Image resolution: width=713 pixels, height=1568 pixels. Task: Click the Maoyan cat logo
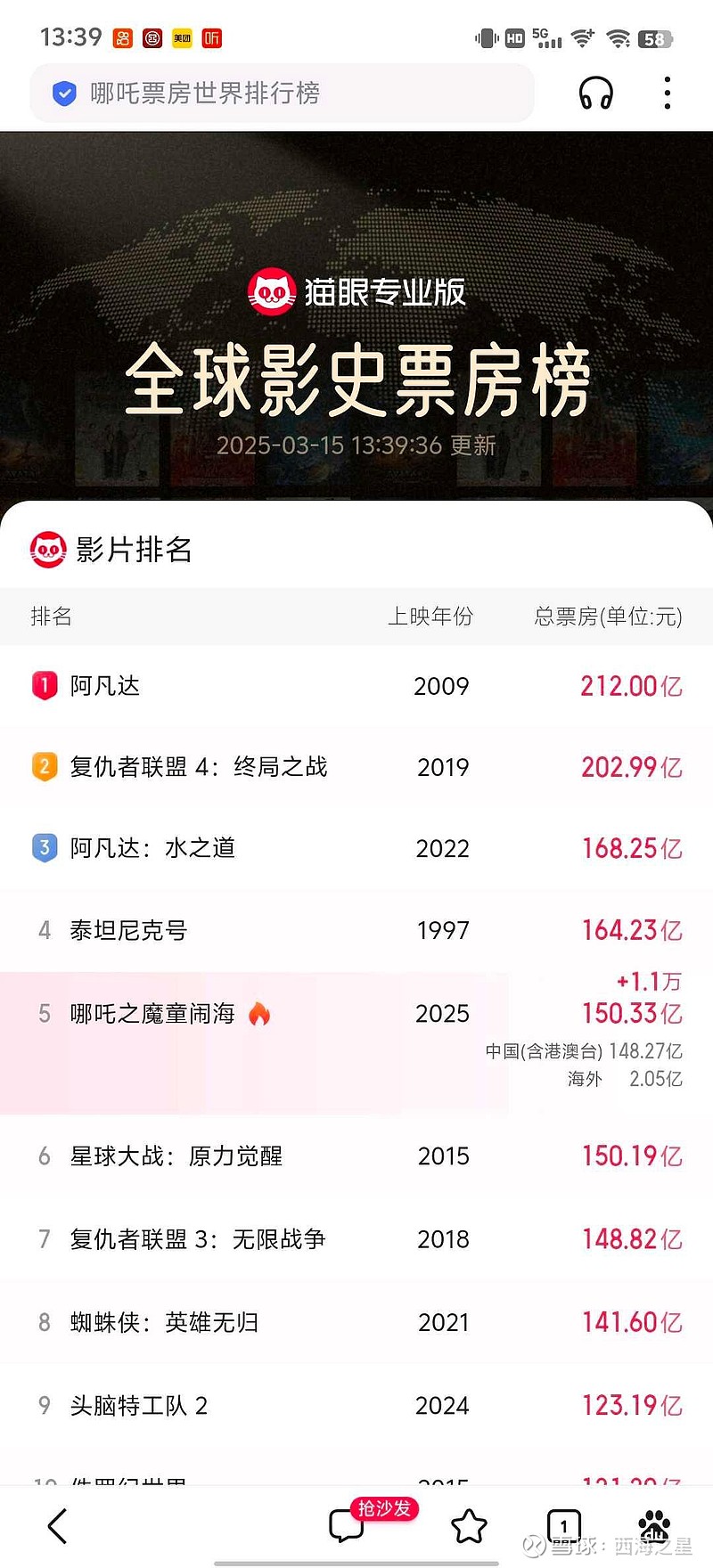tap(273, 290)
